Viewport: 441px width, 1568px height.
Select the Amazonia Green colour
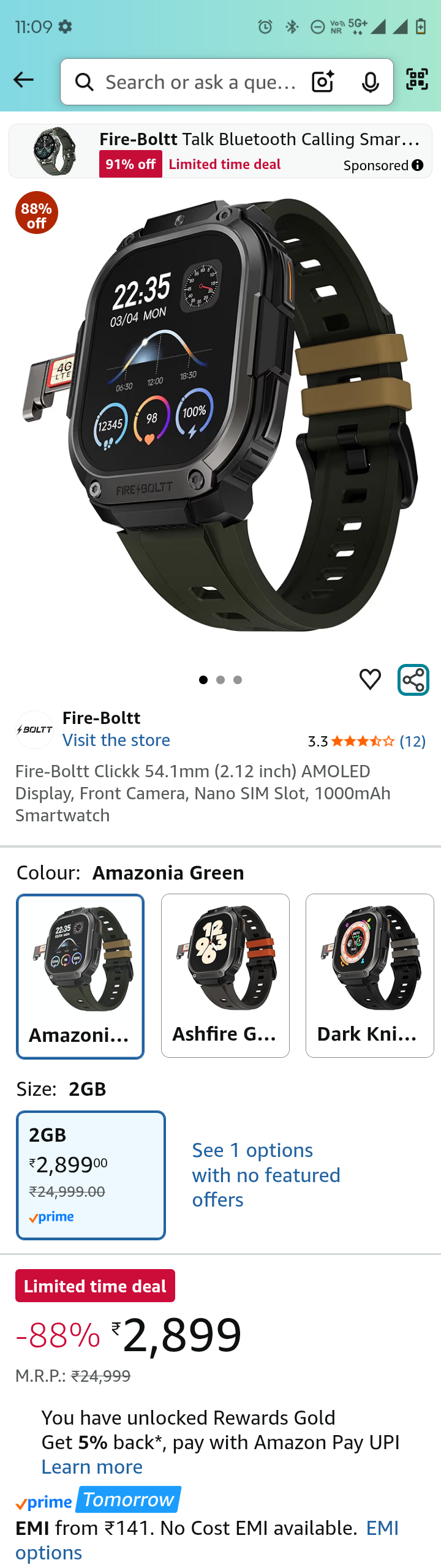coord(80,976)
